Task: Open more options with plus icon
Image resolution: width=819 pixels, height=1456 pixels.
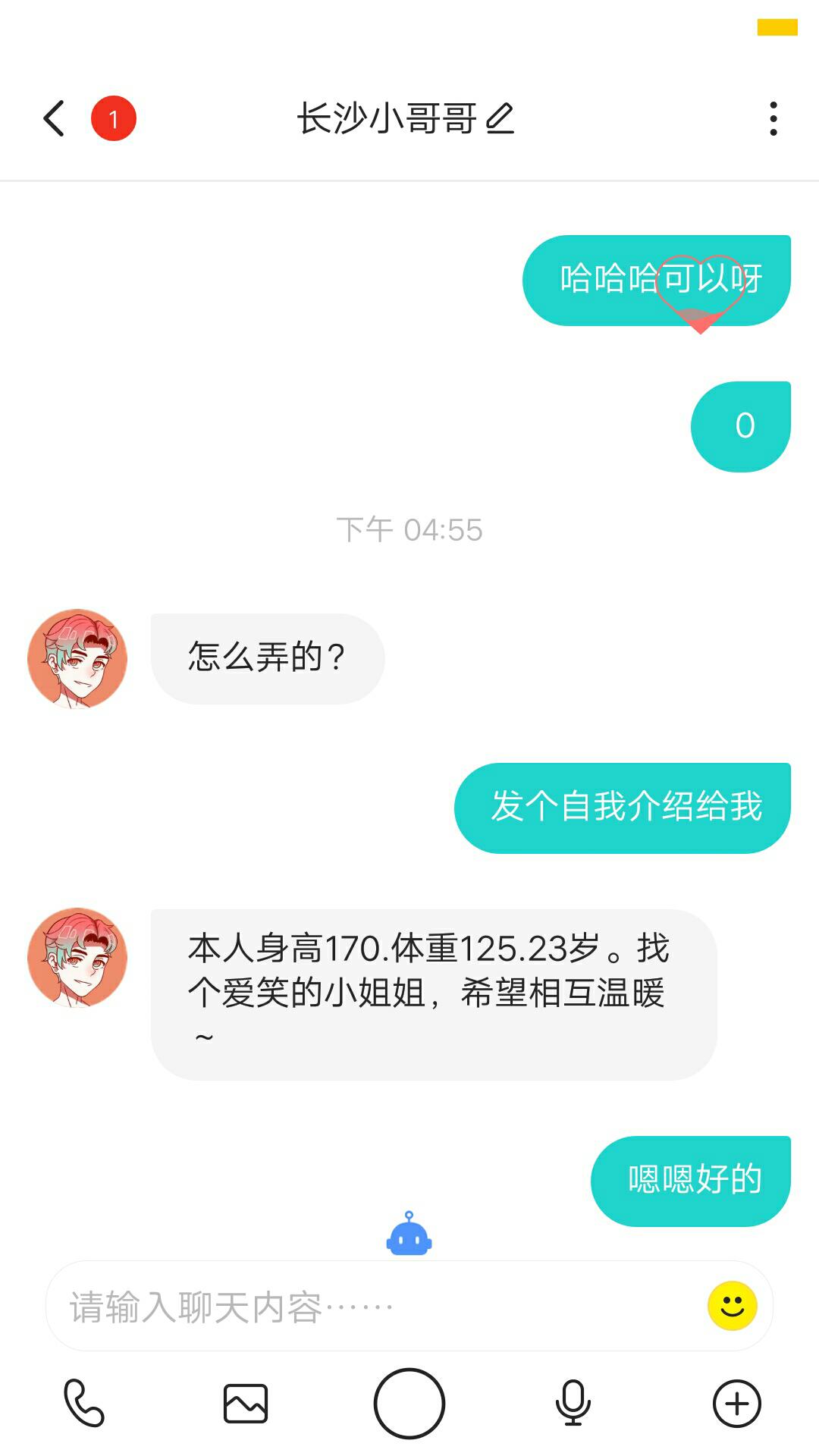Action: [x=737, y=1403]
